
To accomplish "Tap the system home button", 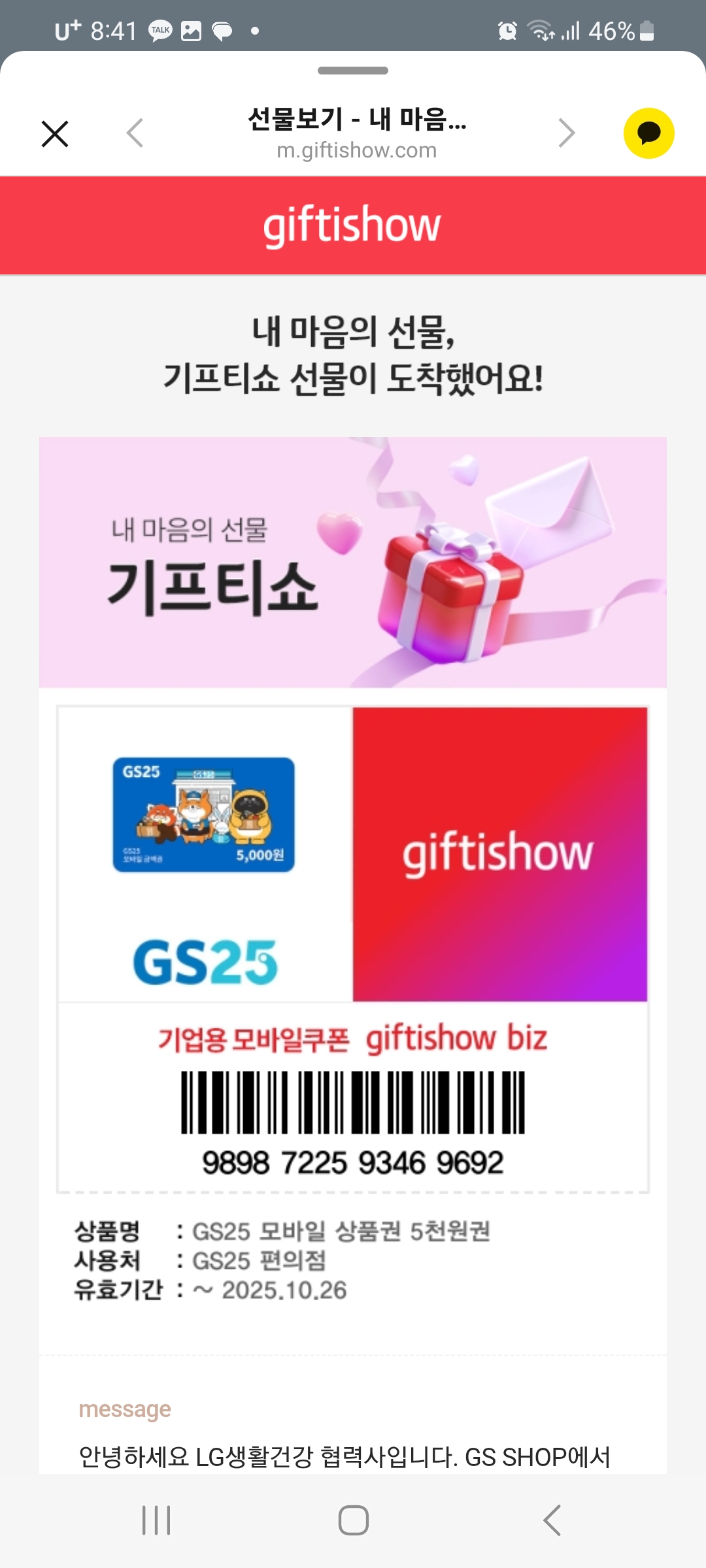I will point(353,1520).
